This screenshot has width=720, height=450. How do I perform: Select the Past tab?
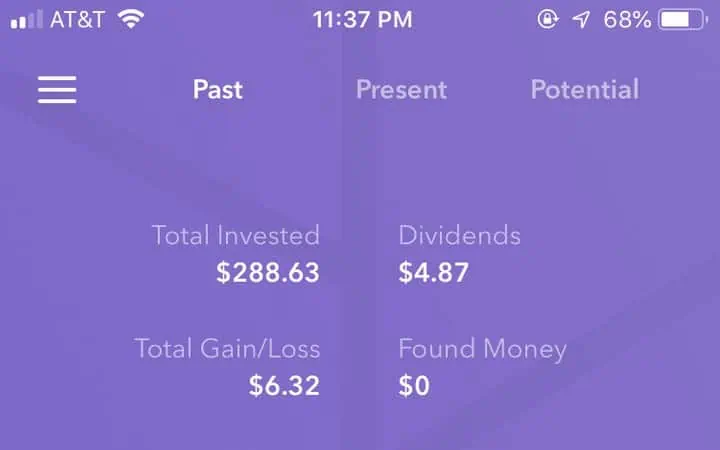[218, 90]
